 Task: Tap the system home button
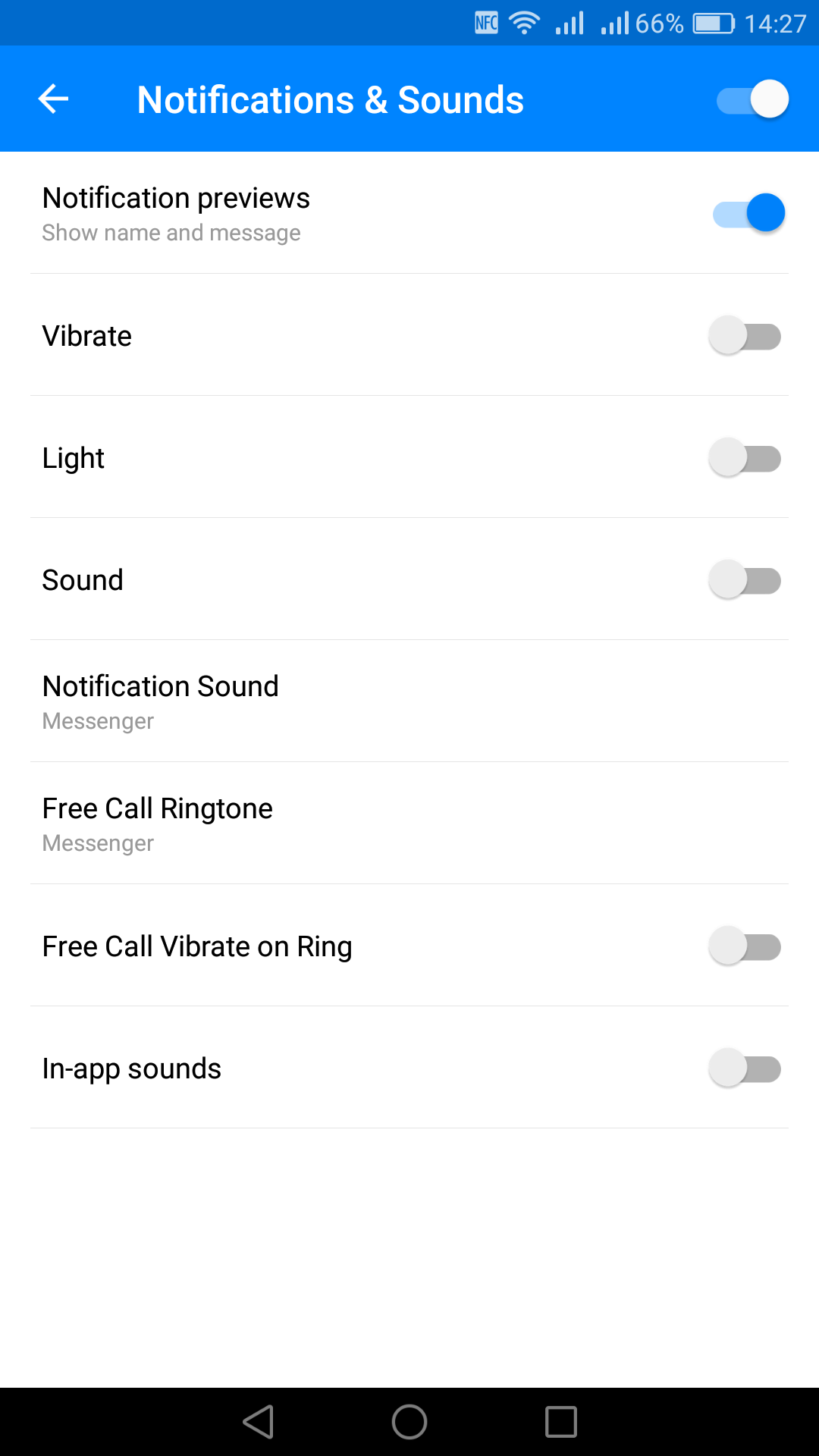pyautogui.click(x=409, y=1422)
